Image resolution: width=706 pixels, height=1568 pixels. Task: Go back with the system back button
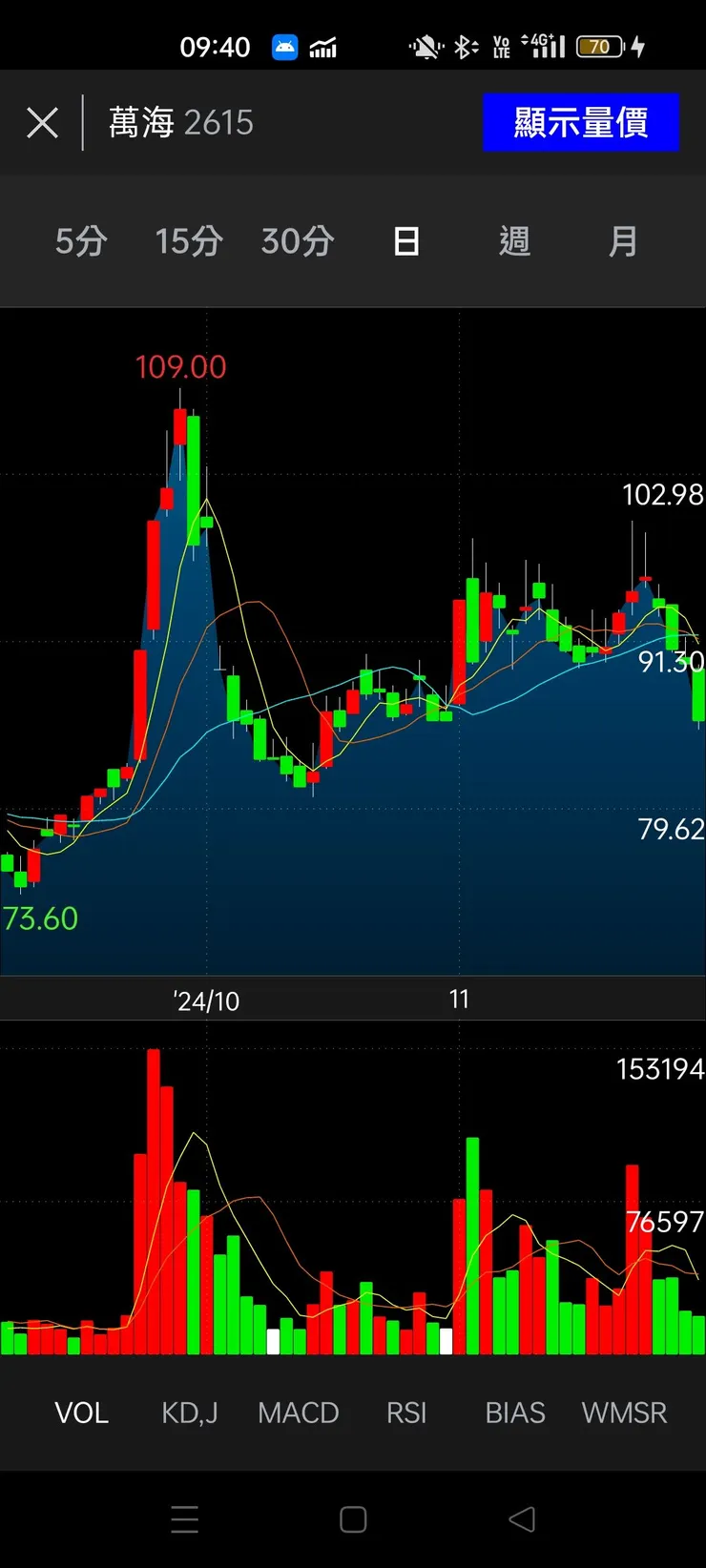(x=522, y=1519)
